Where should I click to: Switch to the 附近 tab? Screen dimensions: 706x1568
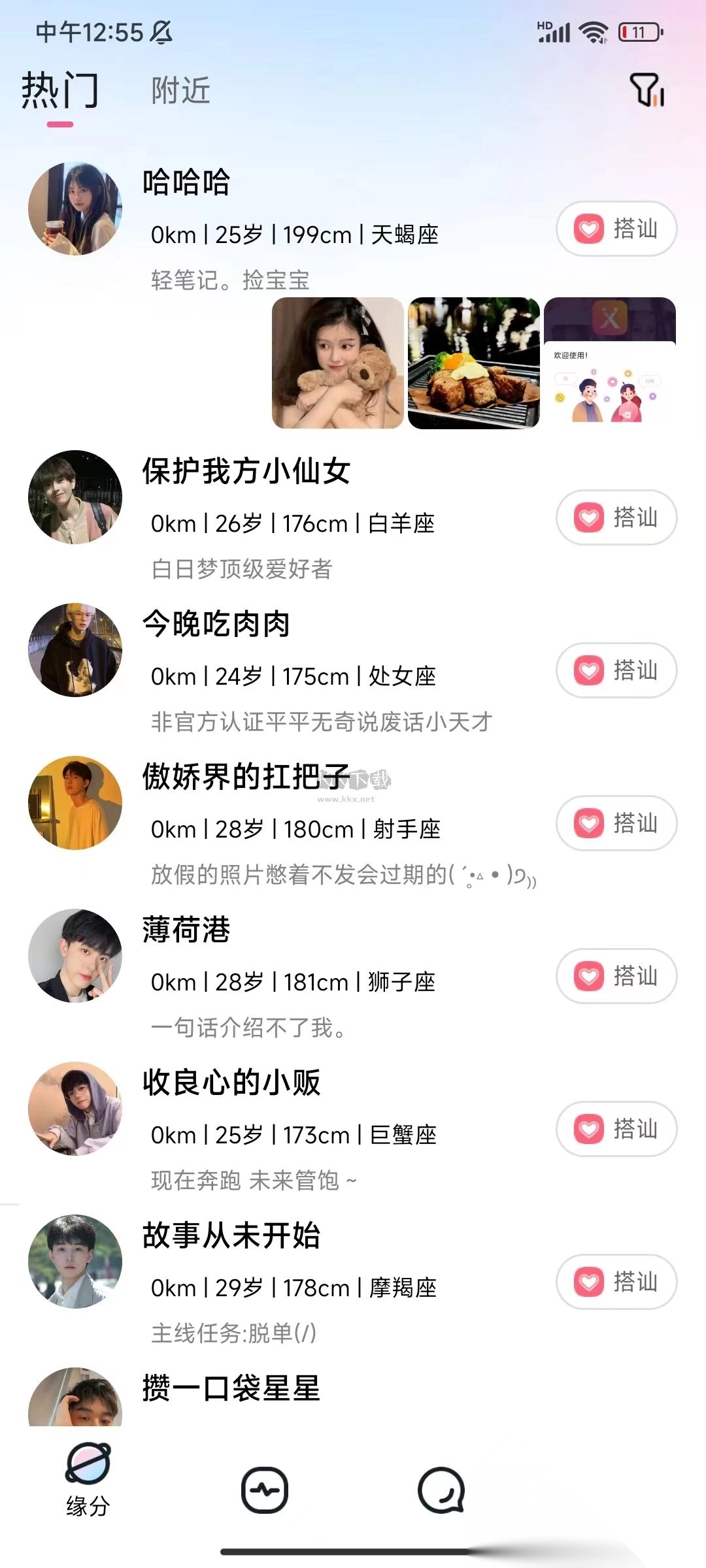coord(179,92)
